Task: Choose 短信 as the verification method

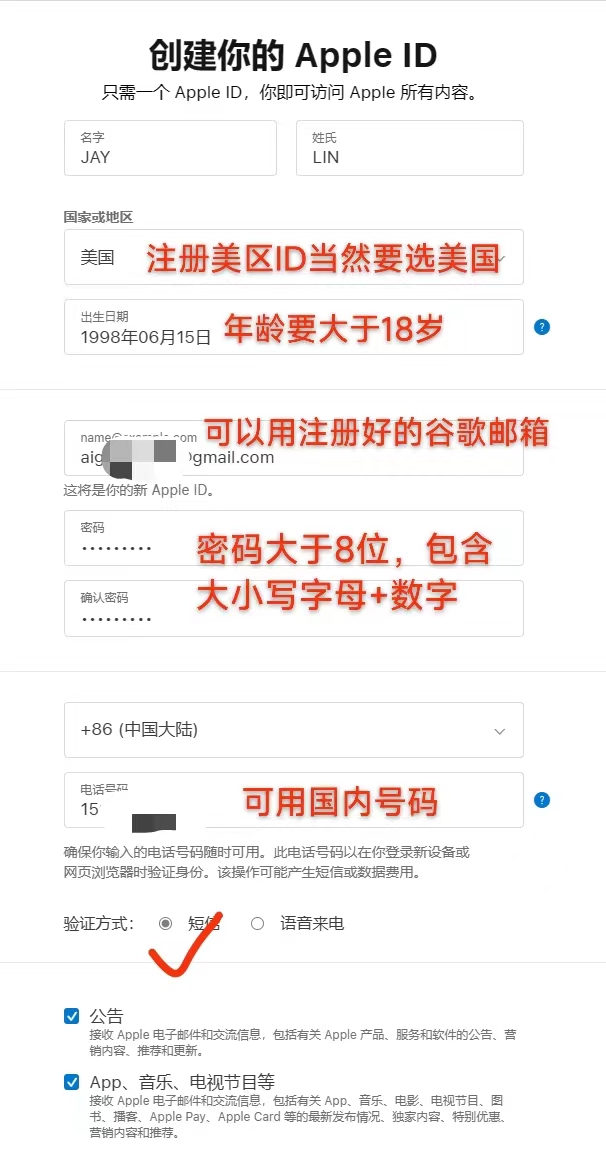Action: point(166,923)
